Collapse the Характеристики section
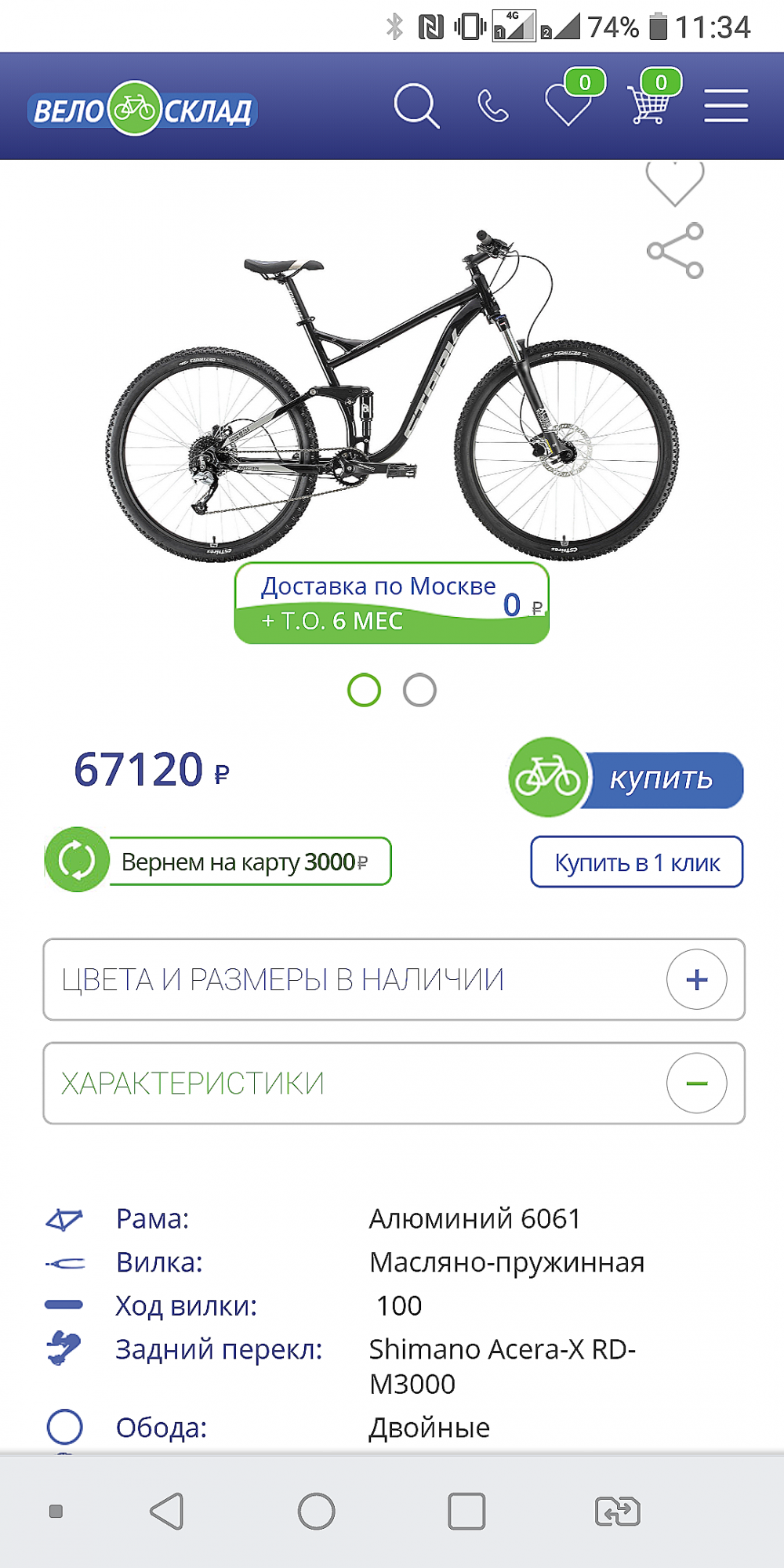 click(x=394, y=1083)
